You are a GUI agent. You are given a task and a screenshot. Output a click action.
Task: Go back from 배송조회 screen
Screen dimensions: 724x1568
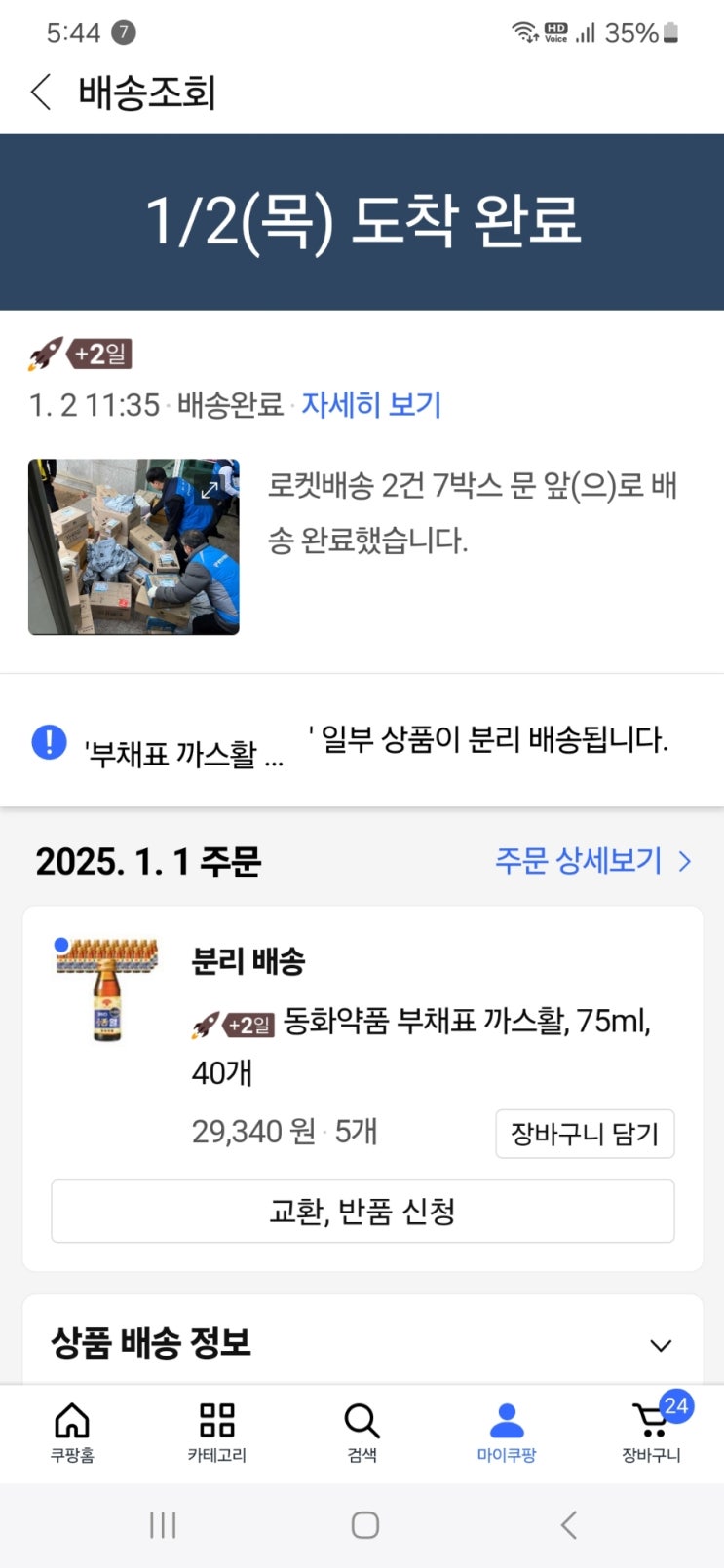coord(41,93)
